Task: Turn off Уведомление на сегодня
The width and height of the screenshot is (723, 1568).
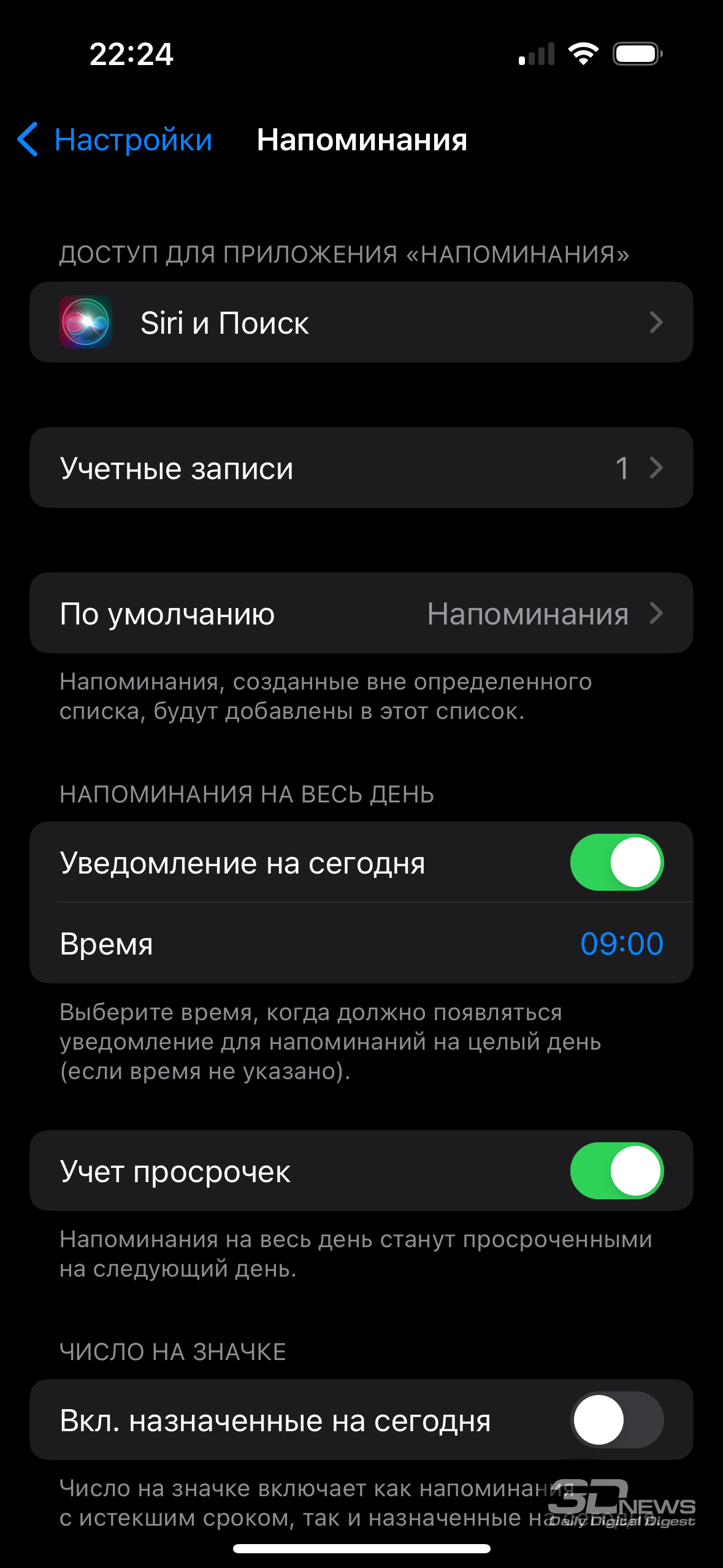Action: 617,862
